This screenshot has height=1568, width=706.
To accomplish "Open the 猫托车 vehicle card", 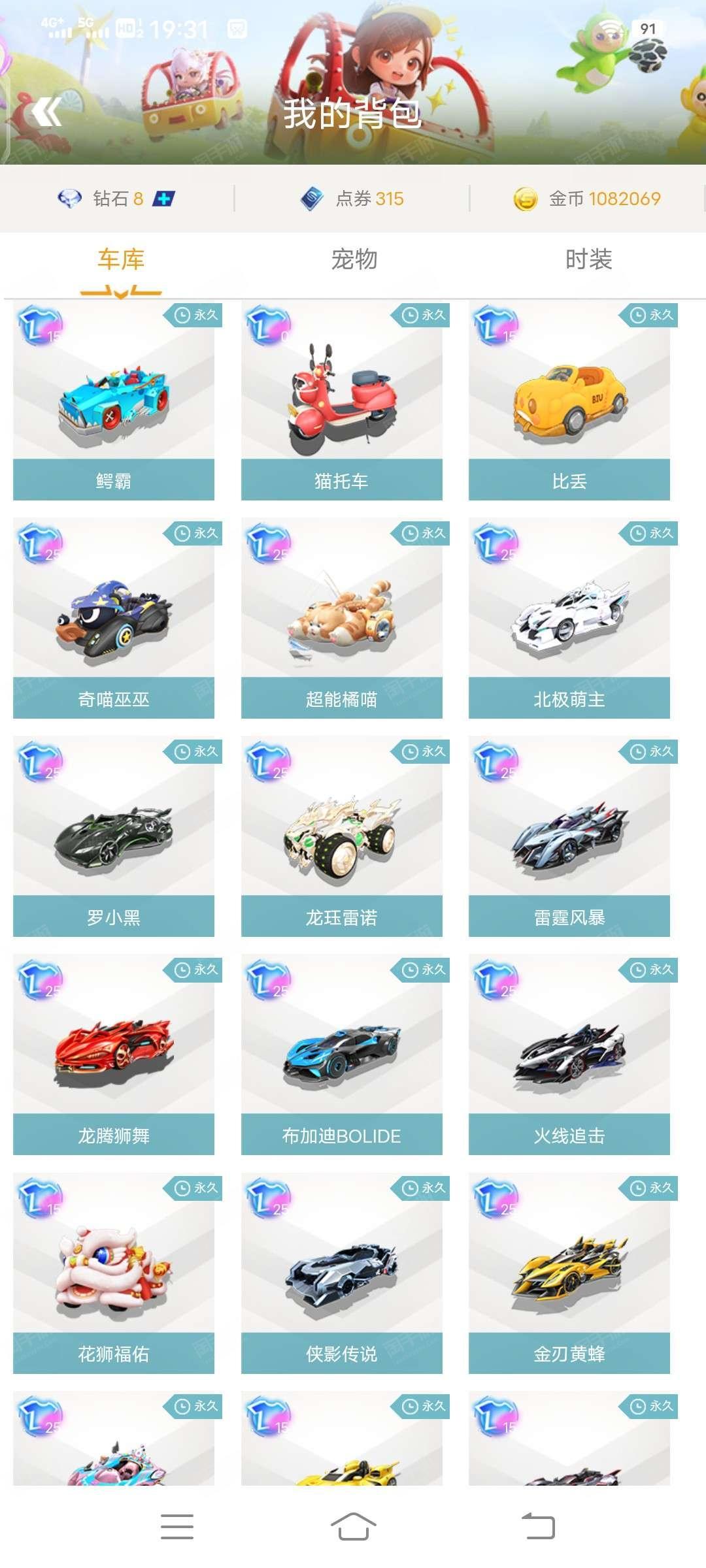I will tap(342, 401).
